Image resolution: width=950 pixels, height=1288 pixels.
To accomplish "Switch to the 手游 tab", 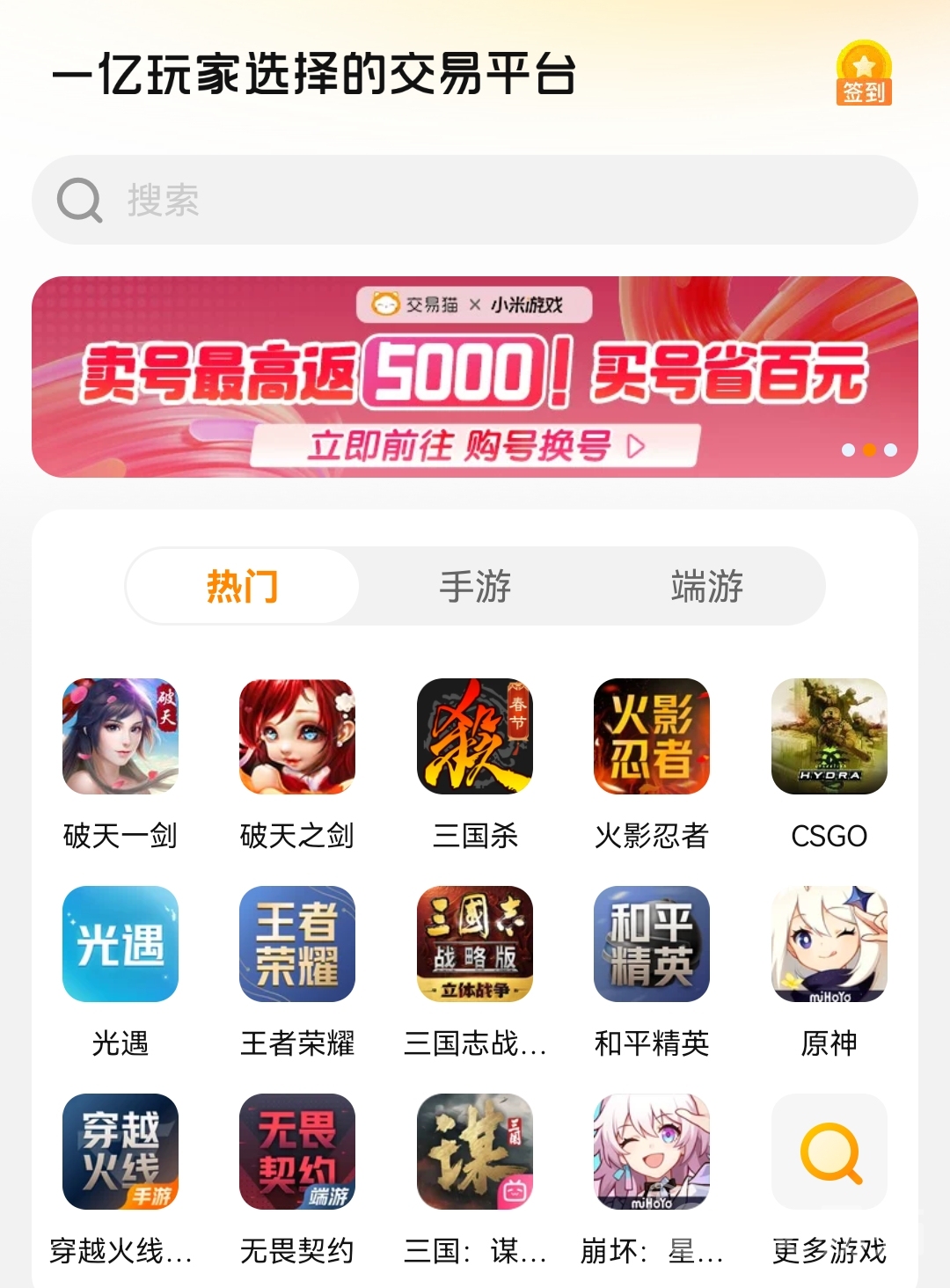I will 475,586.
